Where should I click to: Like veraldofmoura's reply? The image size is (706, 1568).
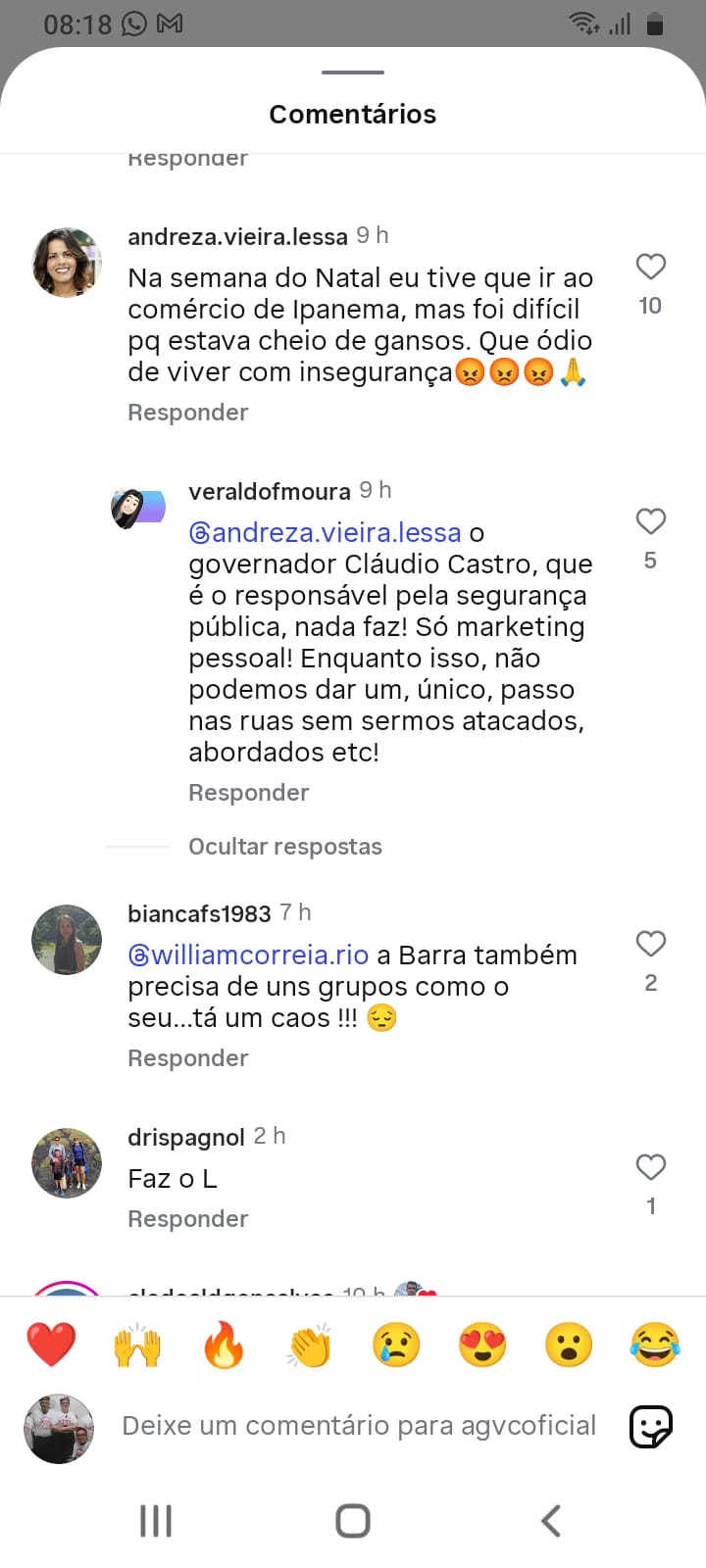tap(650, 521)
